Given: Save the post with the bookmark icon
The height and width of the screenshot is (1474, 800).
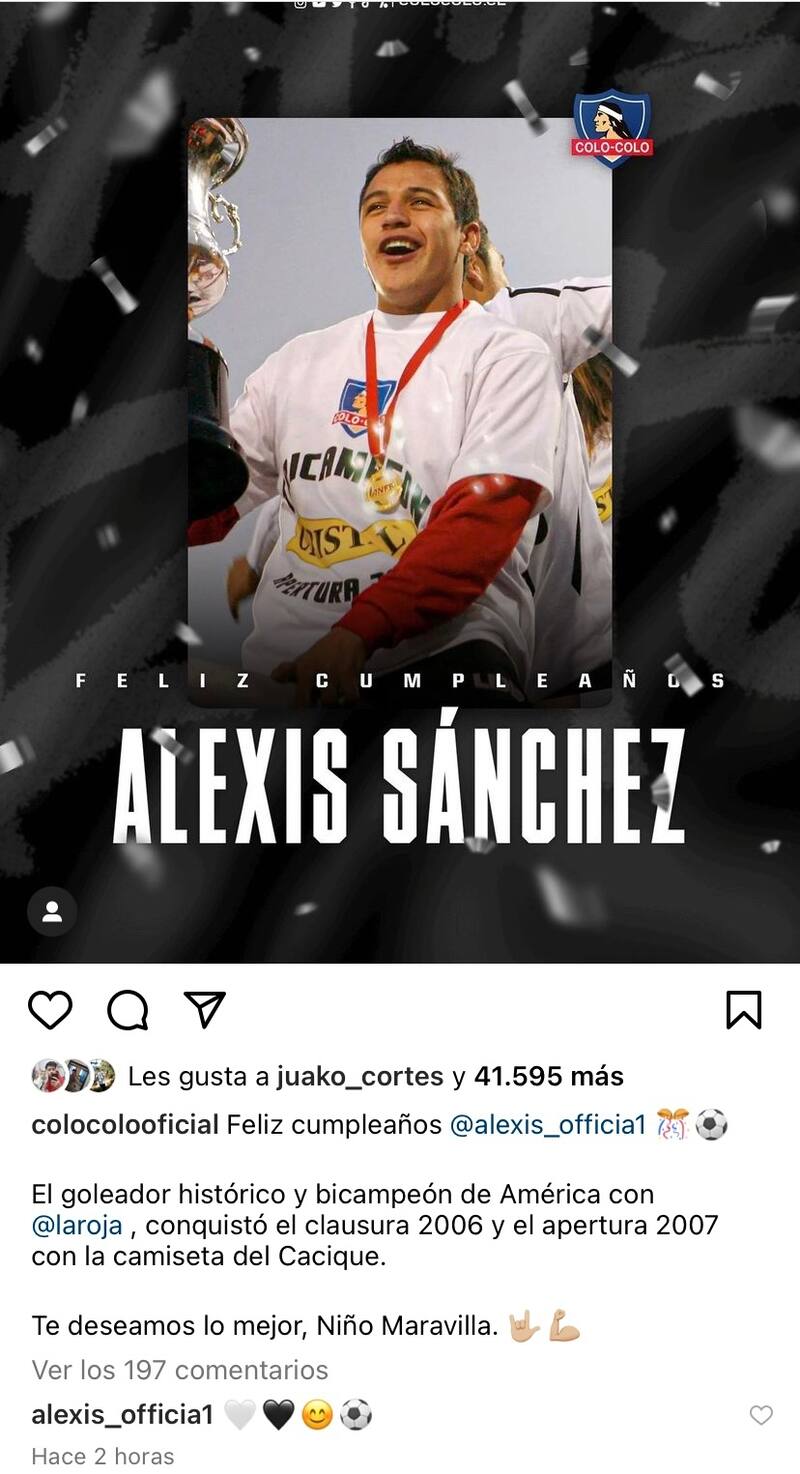Looking at the screenshot, I should coord(744,1010).
